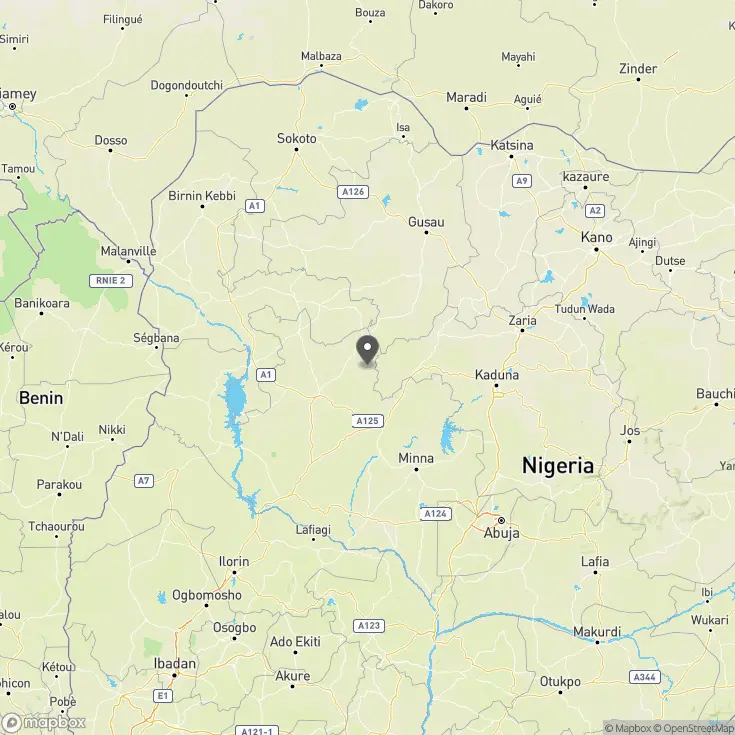The height and width of the screenshot is (735, 735).
Task: Tap the location marker pin on the map
Action: point(368,350)
